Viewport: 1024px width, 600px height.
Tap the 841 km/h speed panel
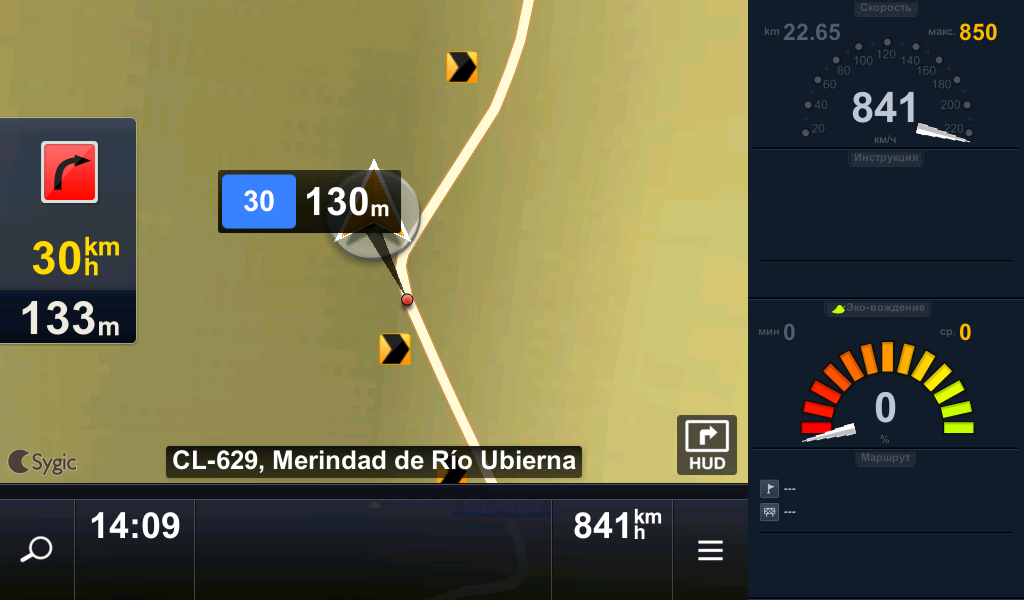point(612,527)
